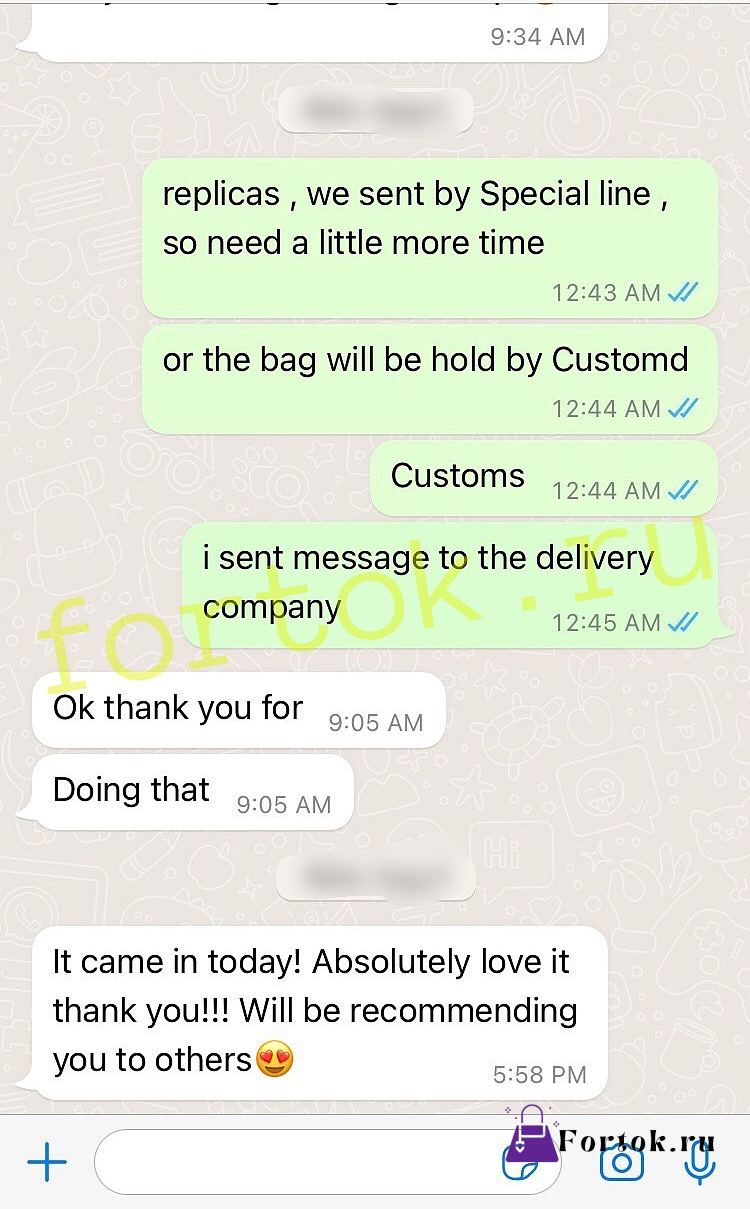750x1209 pixels.
Task: Open the camera to take a photo
Action: pyautogui.click(x=621, y=1163)
